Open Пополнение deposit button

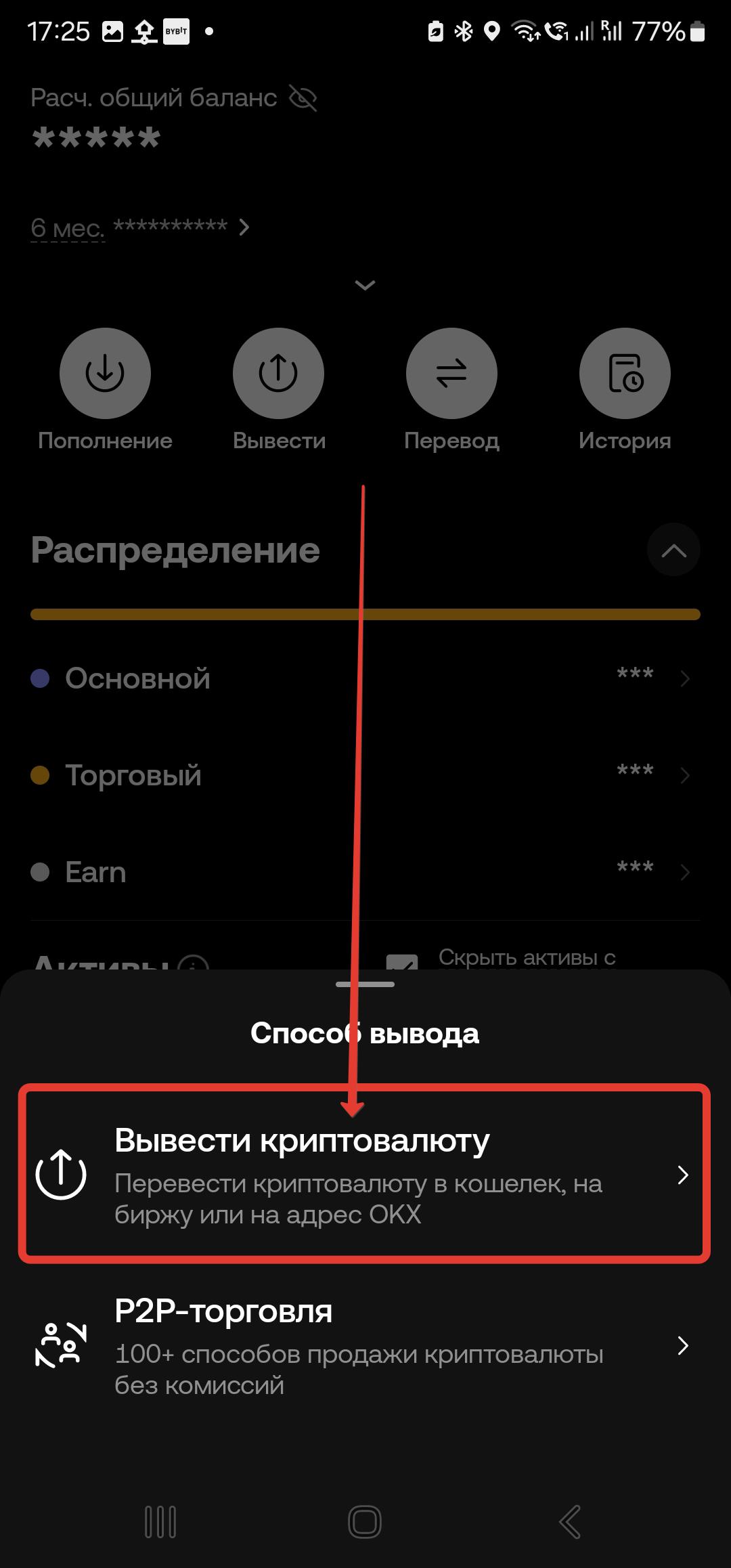tap(105, 373)
